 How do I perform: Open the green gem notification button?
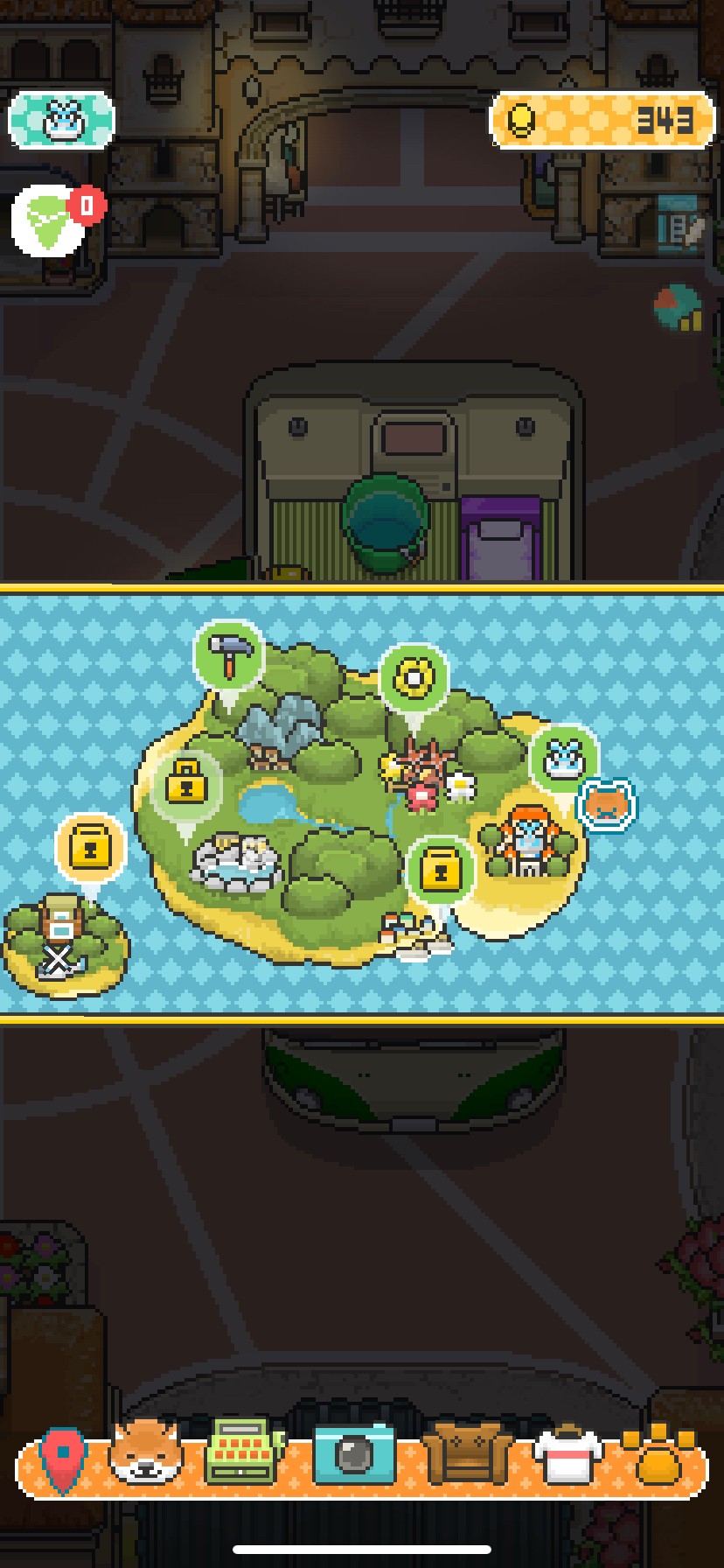pyautogui.click(x=50, y=220)
